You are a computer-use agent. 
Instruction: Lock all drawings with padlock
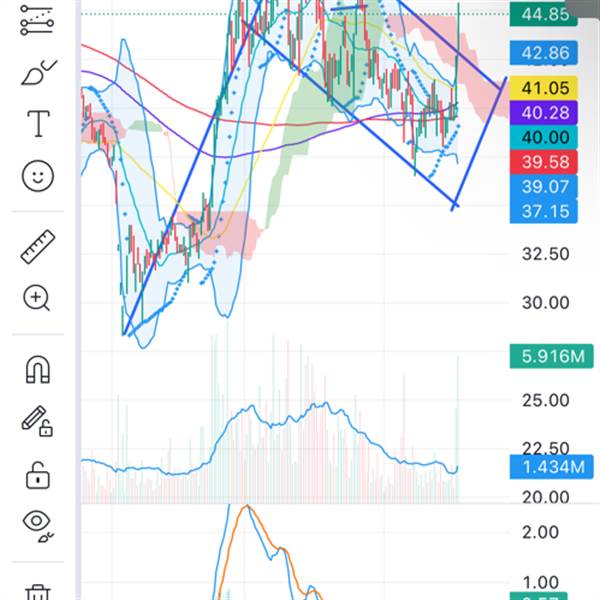click(38, 474)
